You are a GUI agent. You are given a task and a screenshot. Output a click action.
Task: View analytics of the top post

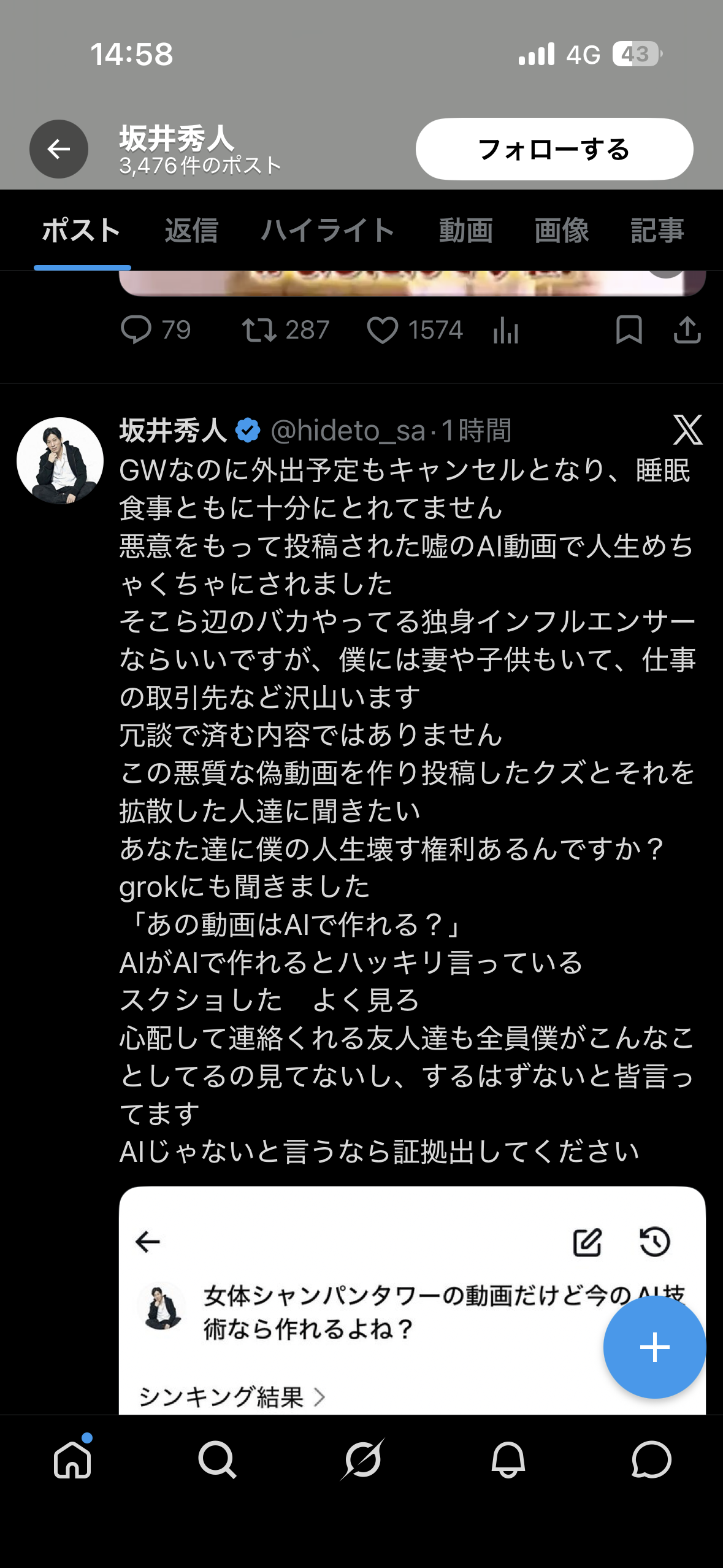pyautogui.click(x=506, y=331)
